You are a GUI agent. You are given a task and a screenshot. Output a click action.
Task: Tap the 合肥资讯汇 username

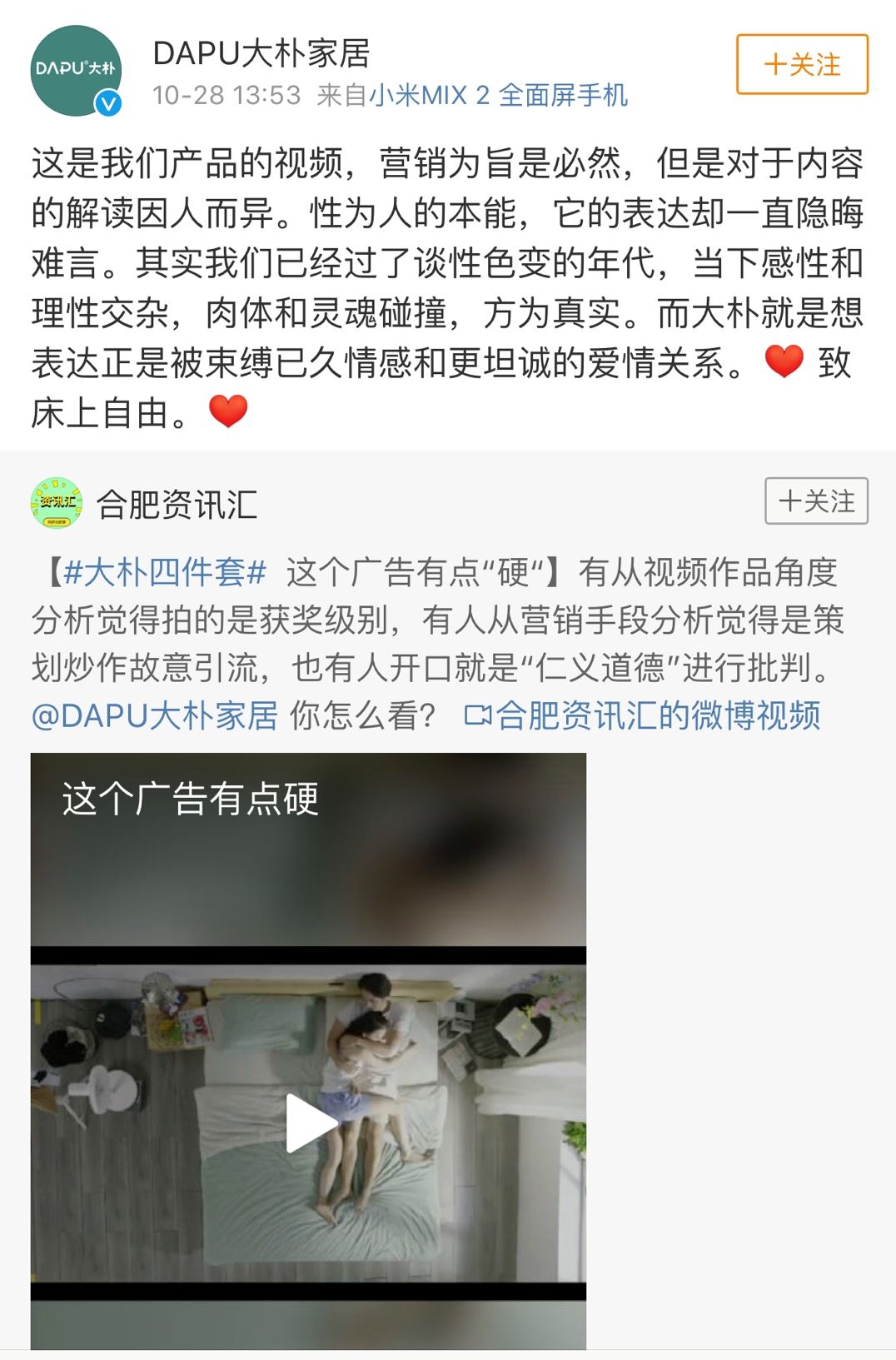(177, 505)
